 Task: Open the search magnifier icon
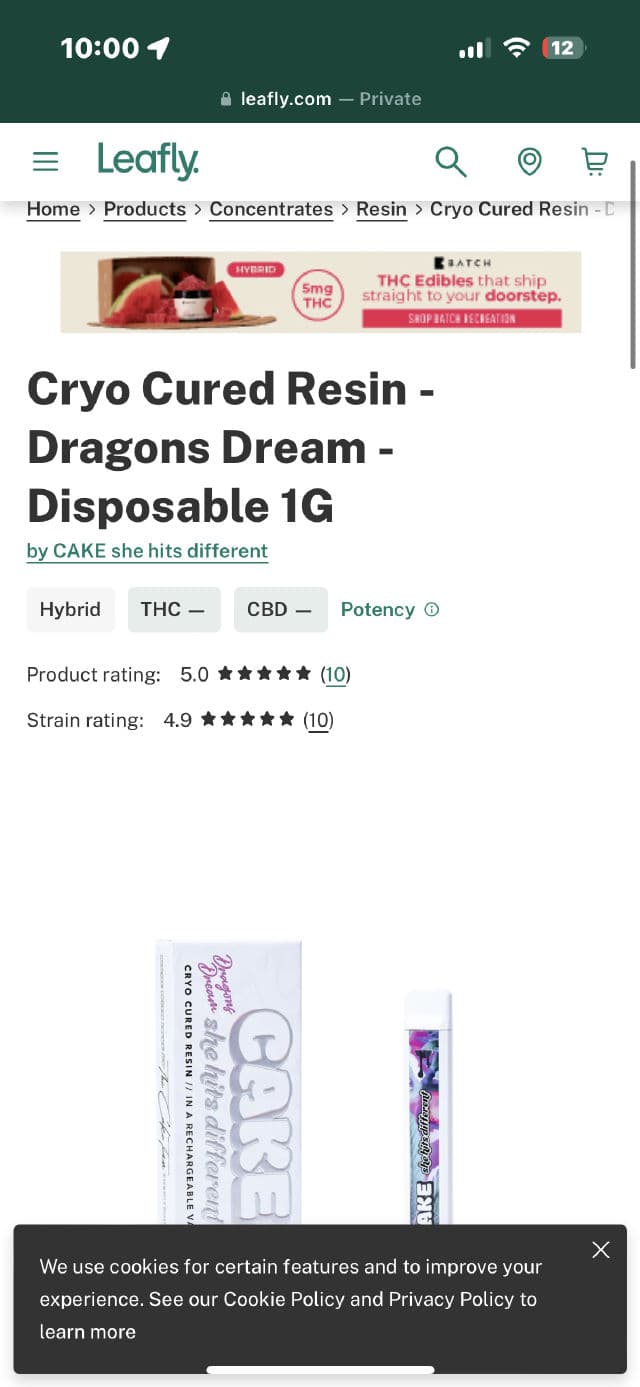point(451,161)
